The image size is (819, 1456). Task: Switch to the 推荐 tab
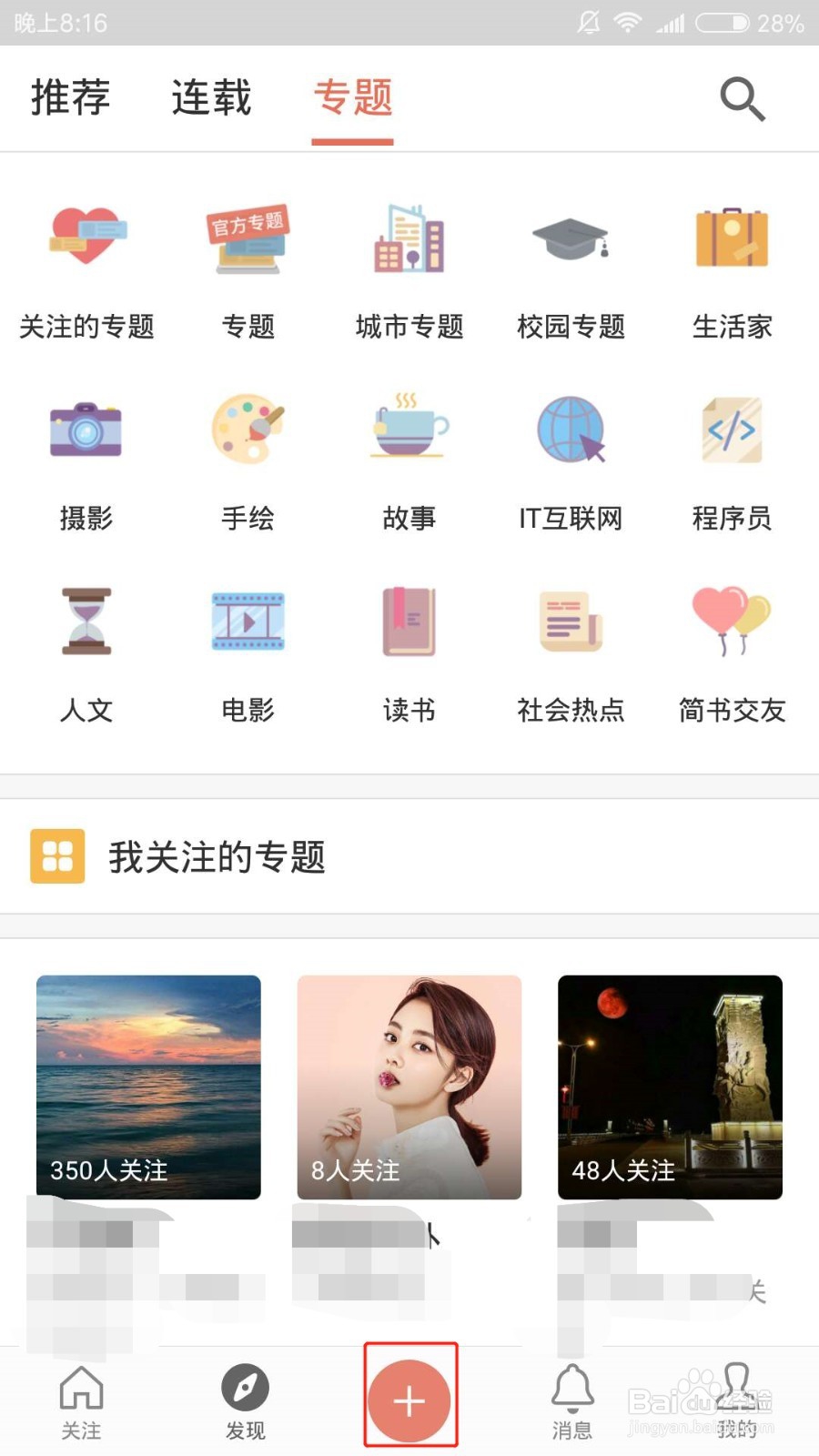pyautogui.click(x=70, y=97)
